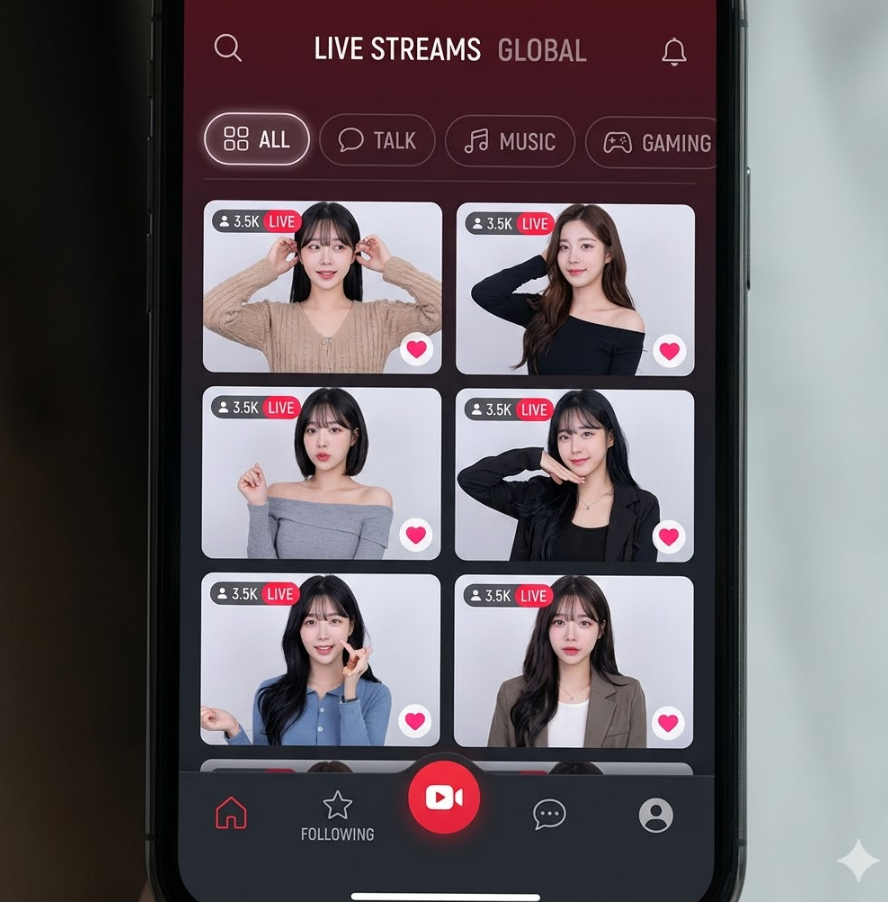
Task: Select the All category chip
Action: 257,139
